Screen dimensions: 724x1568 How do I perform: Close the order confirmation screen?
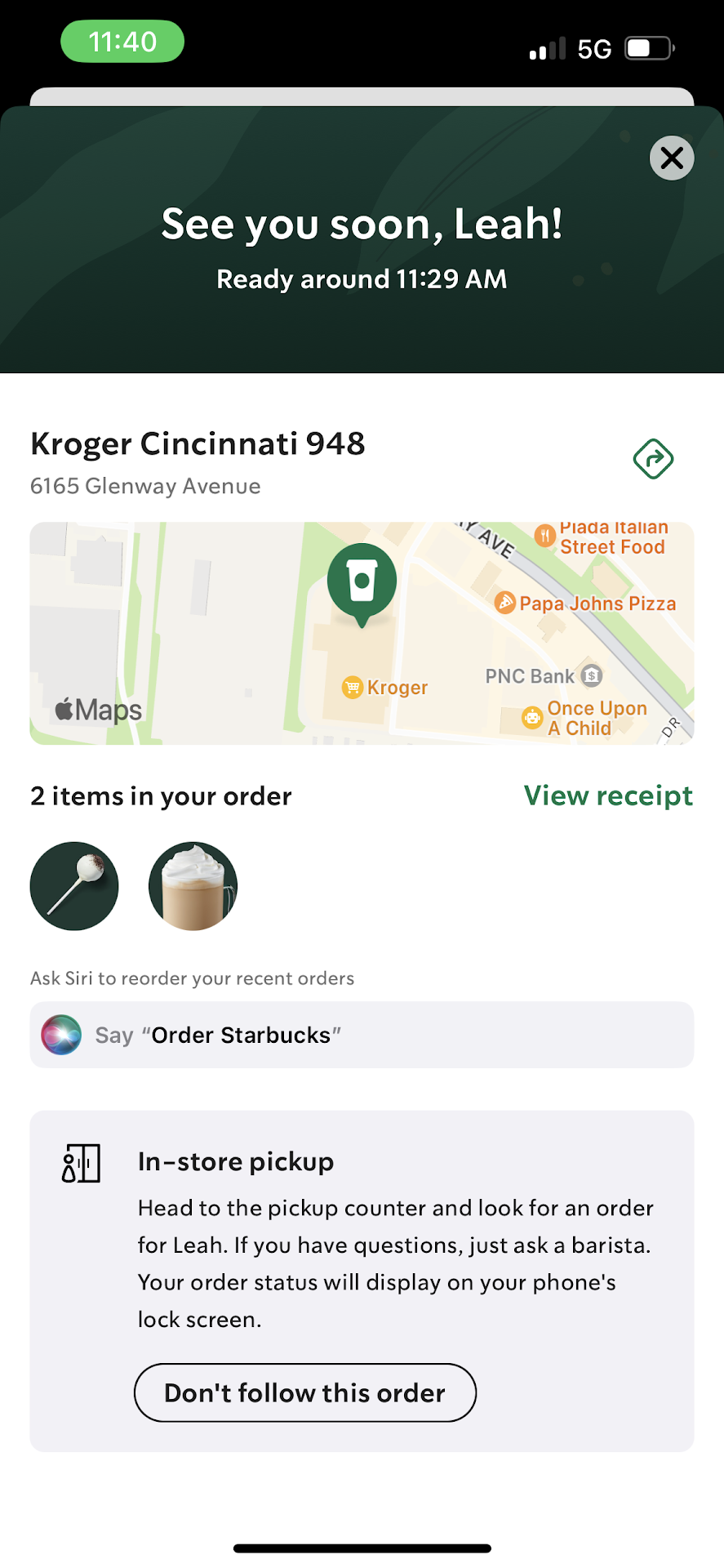tap(672, 158)
